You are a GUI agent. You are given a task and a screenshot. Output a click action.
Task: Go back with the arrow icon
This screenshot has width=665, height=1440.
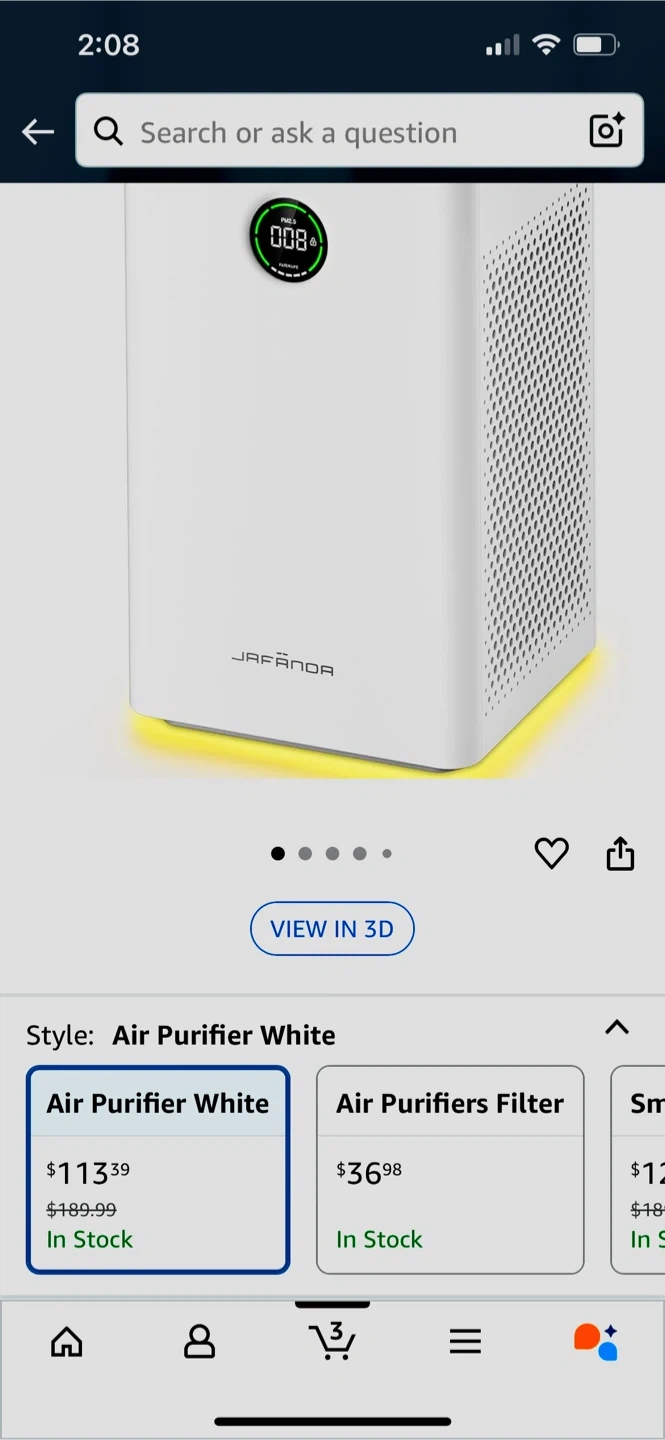(x=38, y=131)
